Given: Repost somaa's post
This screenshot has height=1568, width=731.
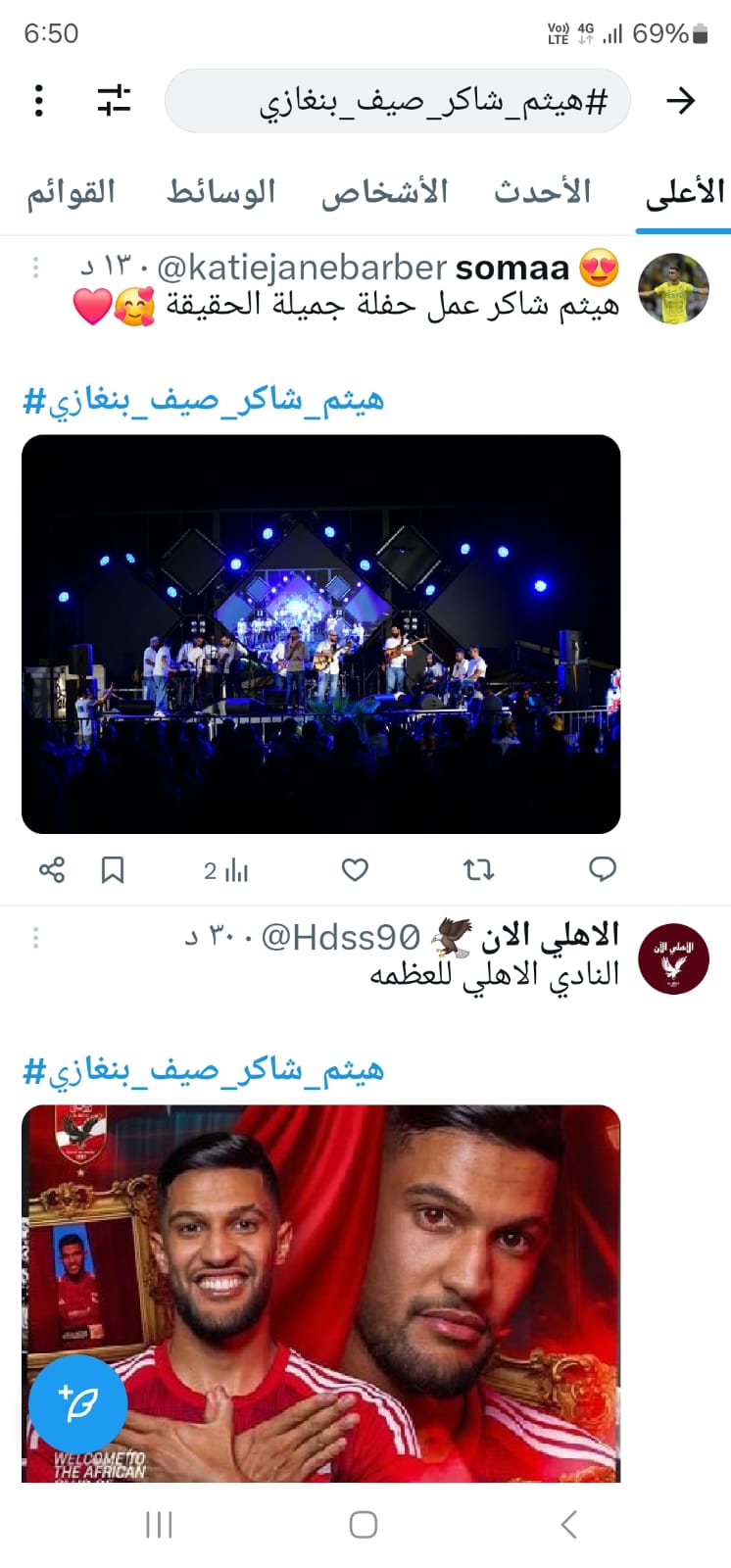Looking at the screenshot, I should 478,869.
